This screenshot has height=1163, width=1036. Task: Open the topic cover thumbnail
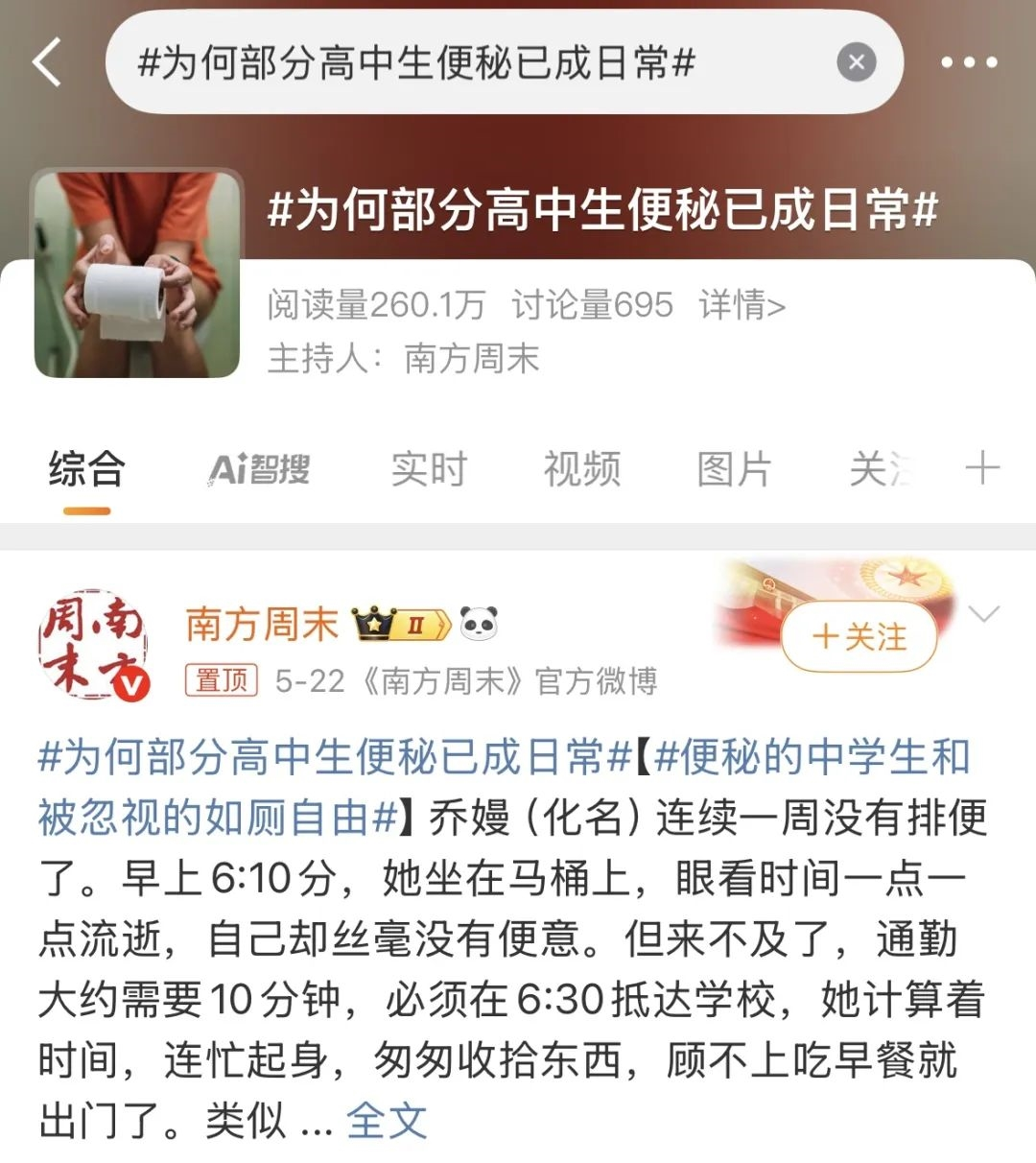point(137,273)
